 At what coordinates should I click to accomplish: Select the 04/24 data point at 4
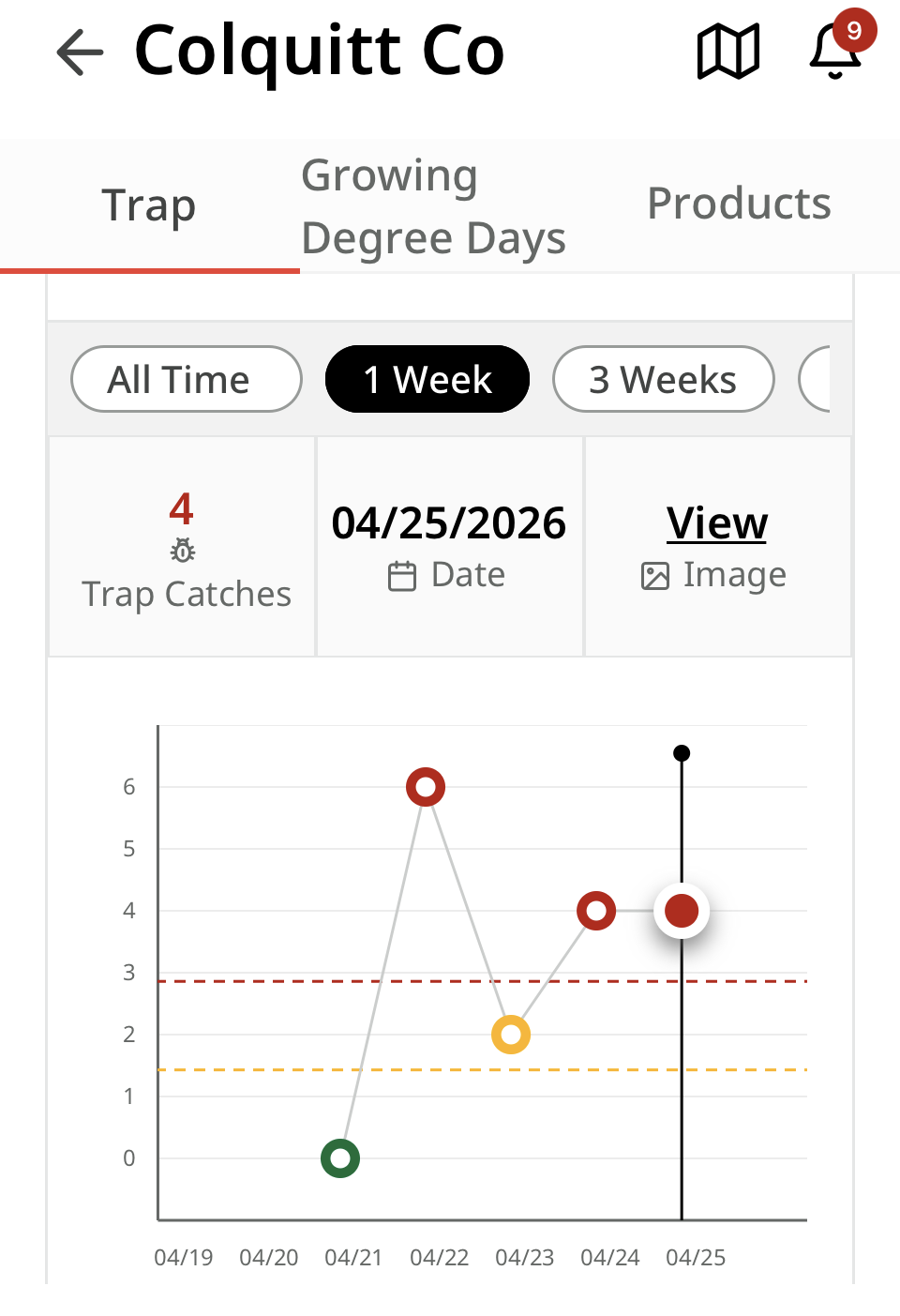coord(596,911)
